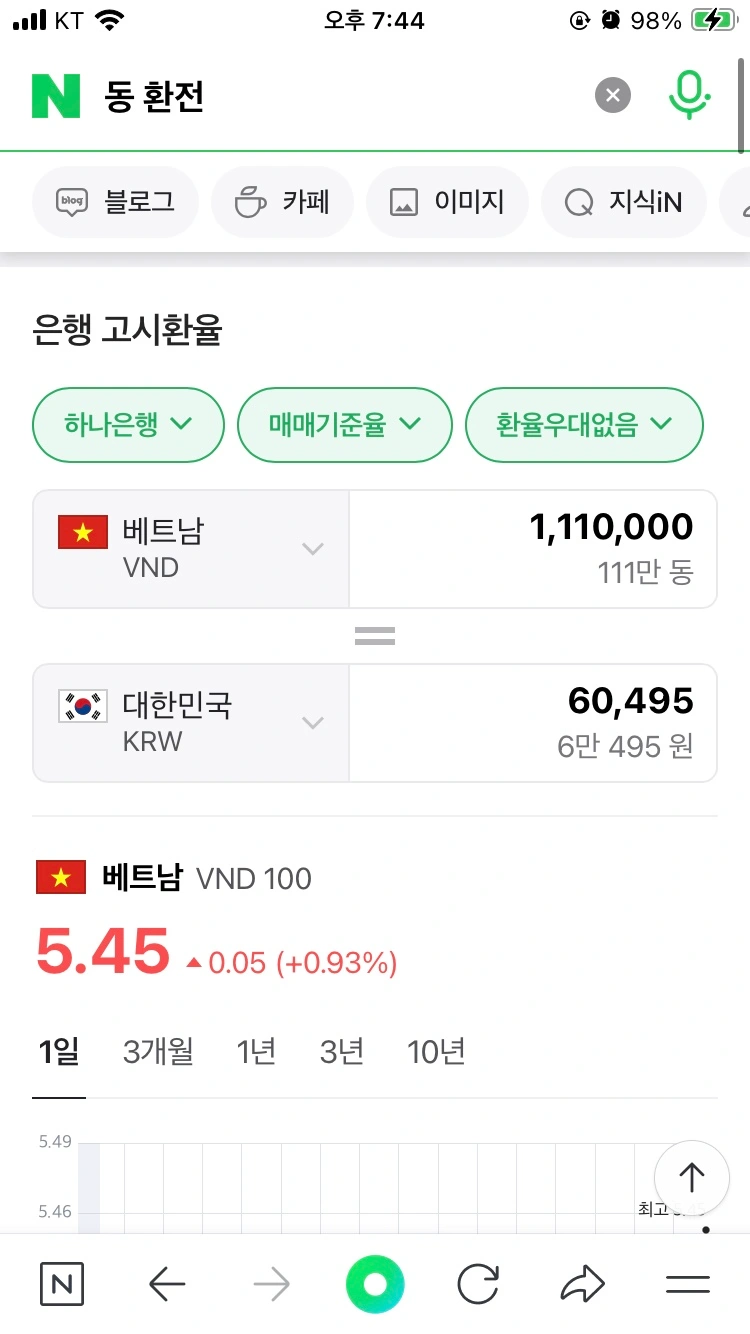Change the 대한민국 KRW currency selector

pos(191,722)
